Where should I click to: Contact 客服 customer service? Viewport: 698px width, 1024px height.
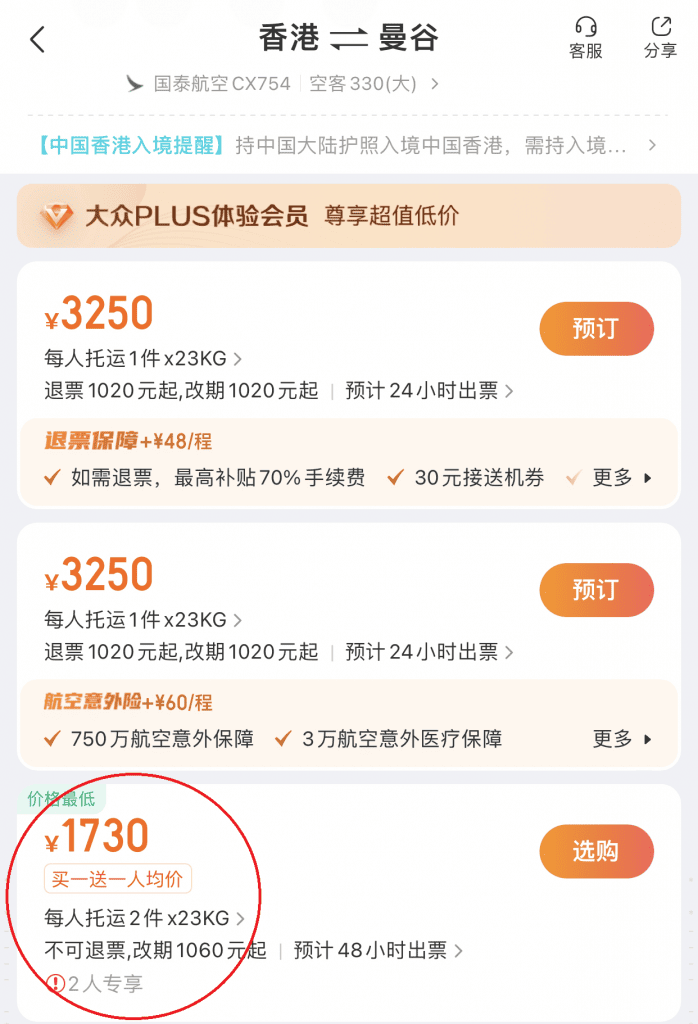pos(586,38)
